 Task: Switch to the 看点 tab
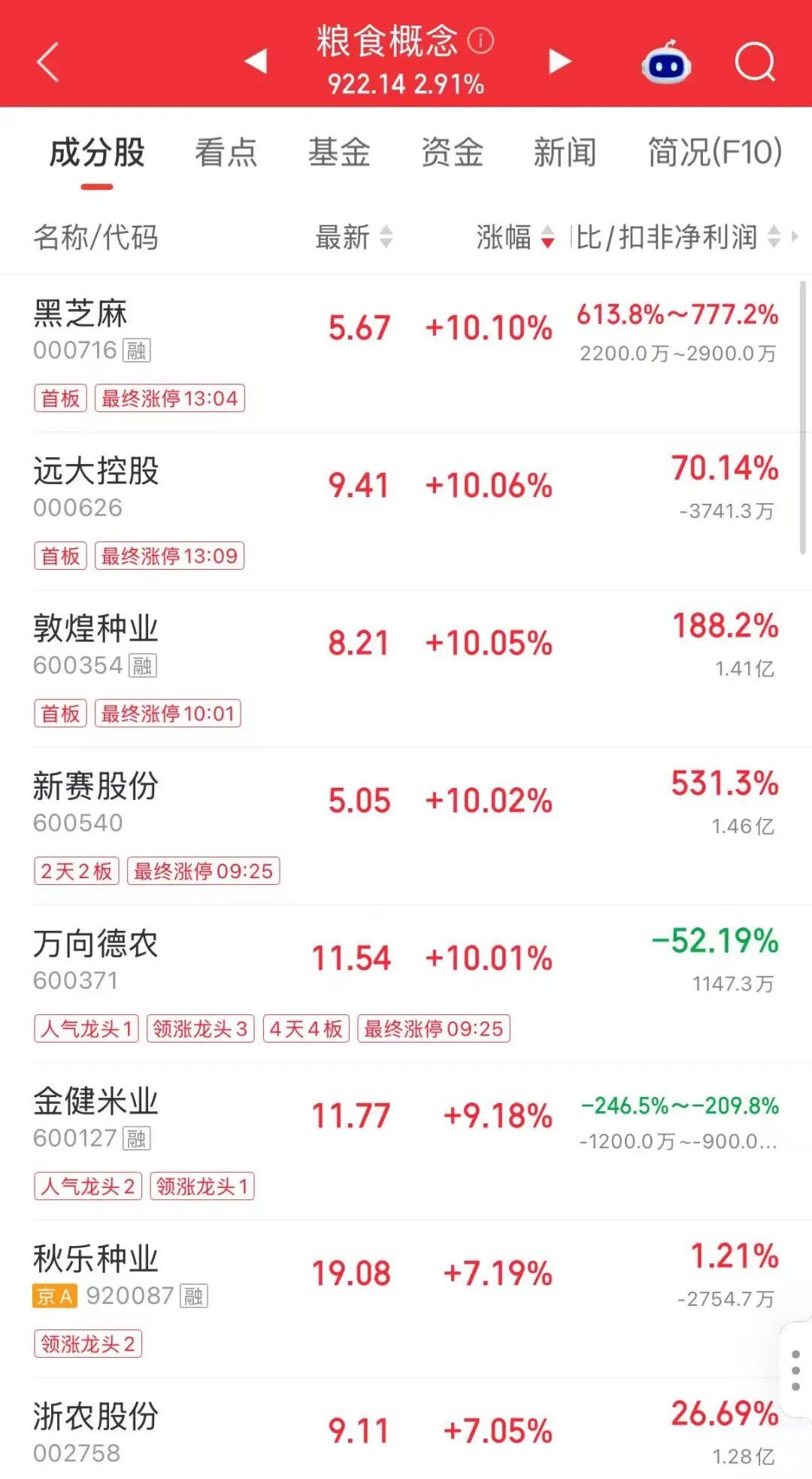click(x=226, y=153)
